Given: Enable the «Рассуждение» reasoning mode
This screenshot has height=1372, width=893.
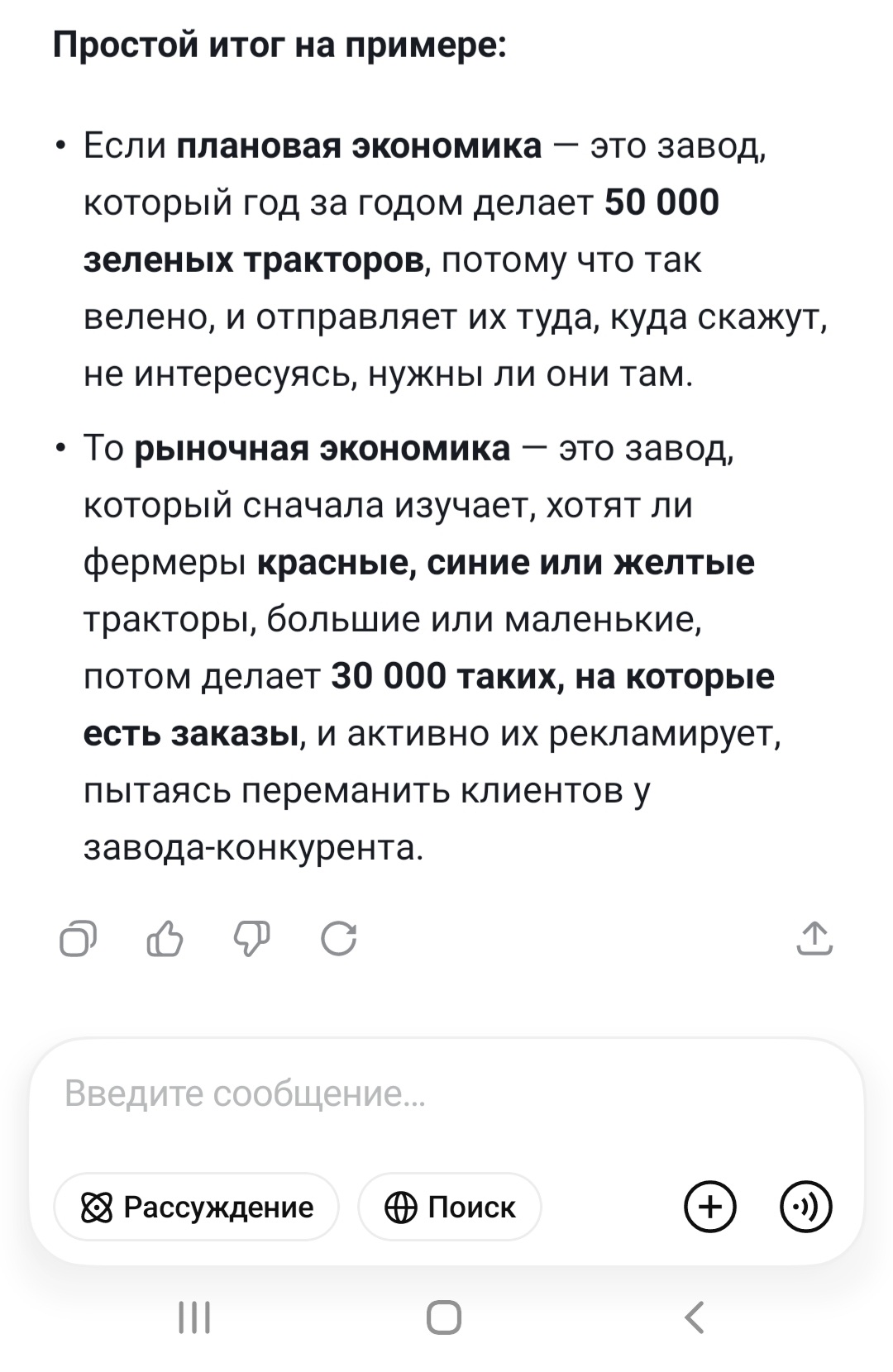Looking at the screenshot, I should 197,1208.
